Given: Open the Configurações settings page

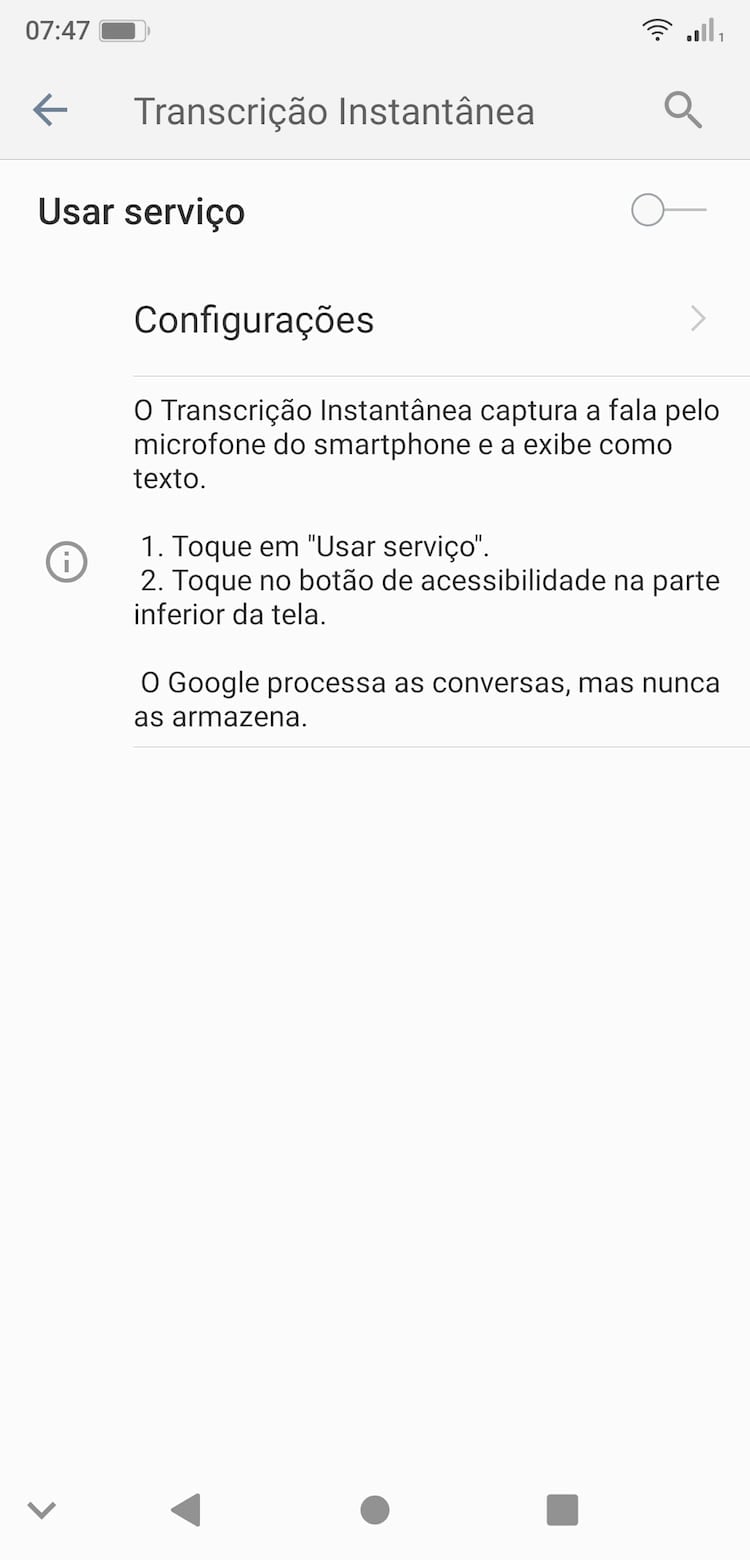Looking at the screenshot, I should tap(254, 319).
